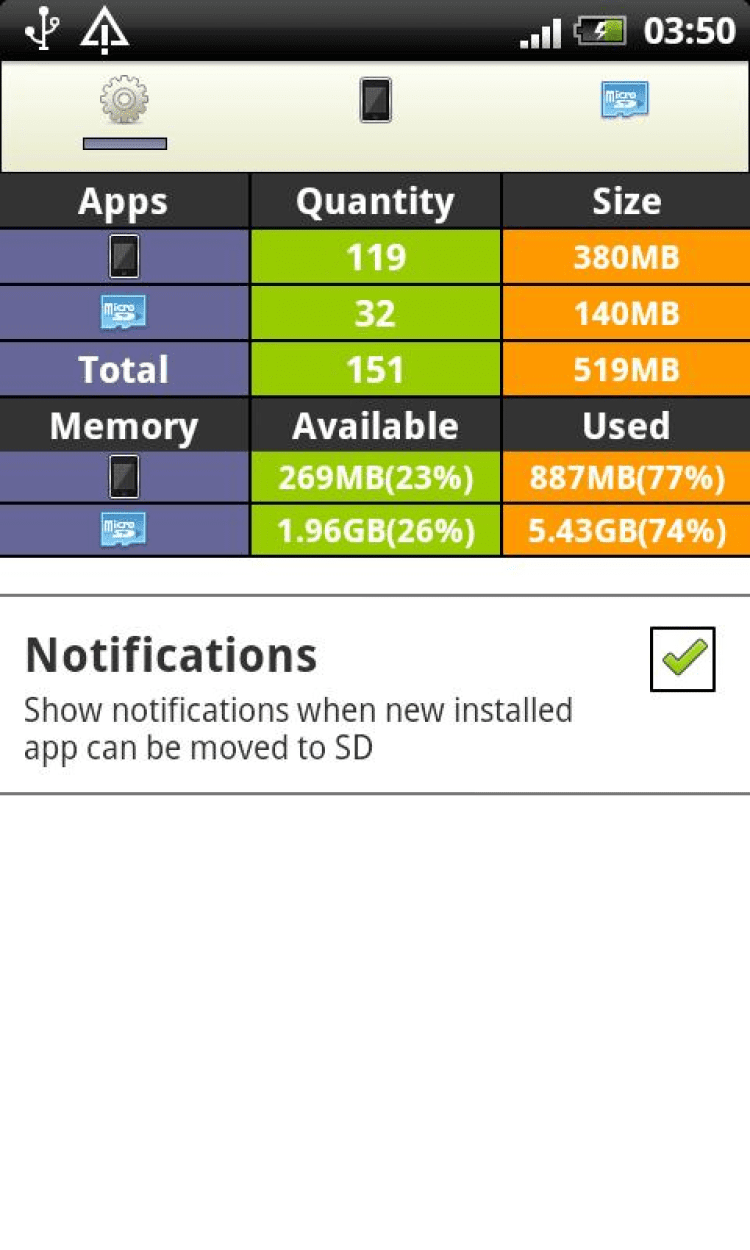
Task: Uncheck the Notifications checkbox
Action: tap(682, 659)
